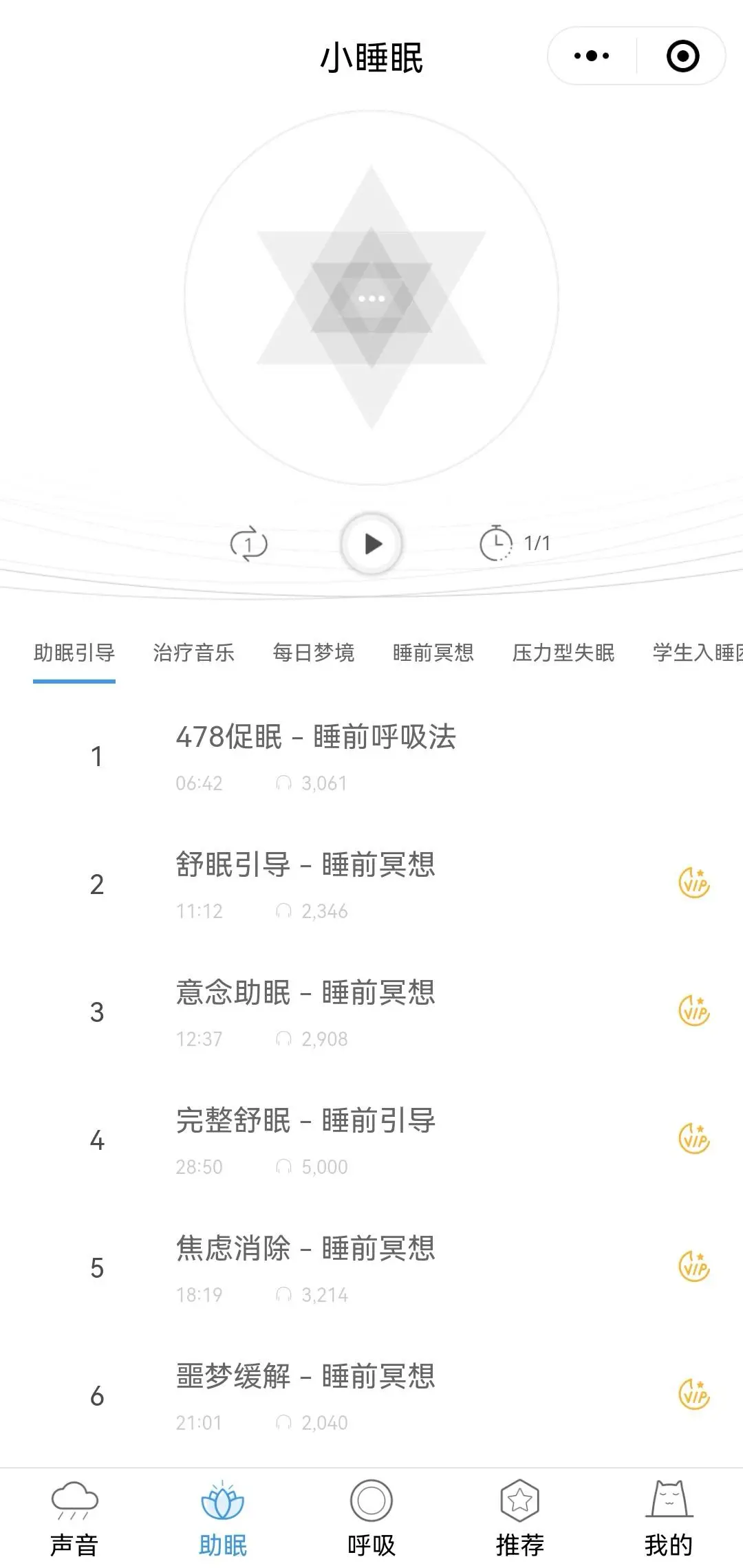Select the 睡前冥想 category tab
Viewport: 743px width, 1568px height.
433,652
